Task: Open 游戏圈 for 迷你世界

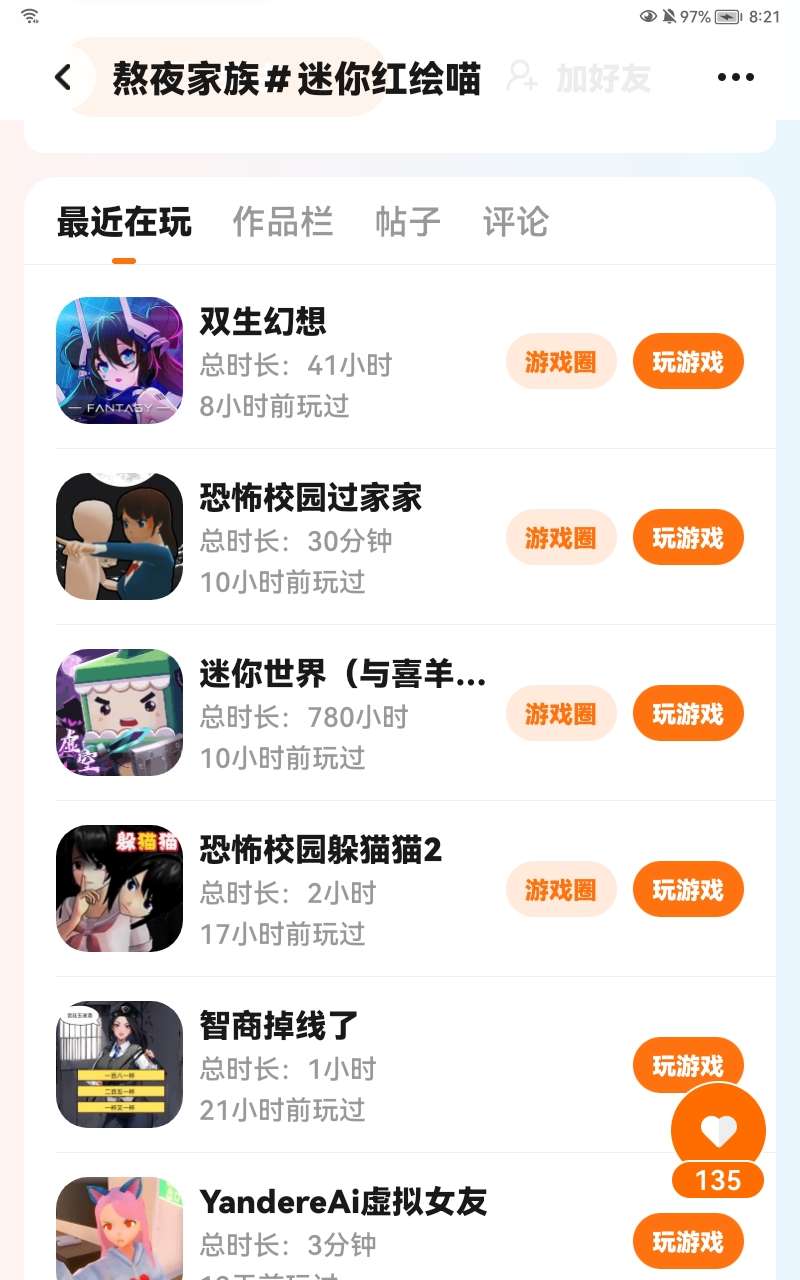Action: tap(560, 713)
